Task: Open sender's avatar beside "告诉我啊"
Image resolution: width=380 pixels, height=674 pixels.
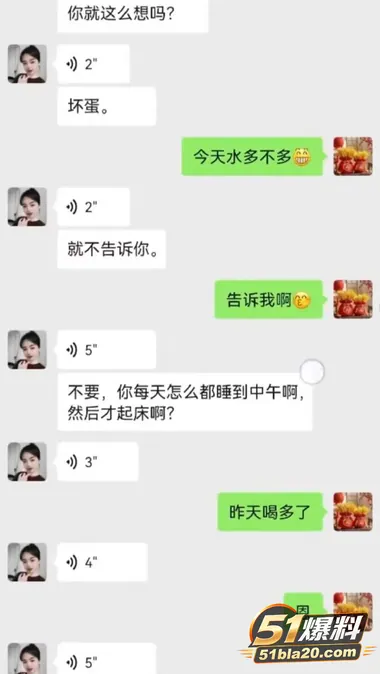Action: pos(353,299)
